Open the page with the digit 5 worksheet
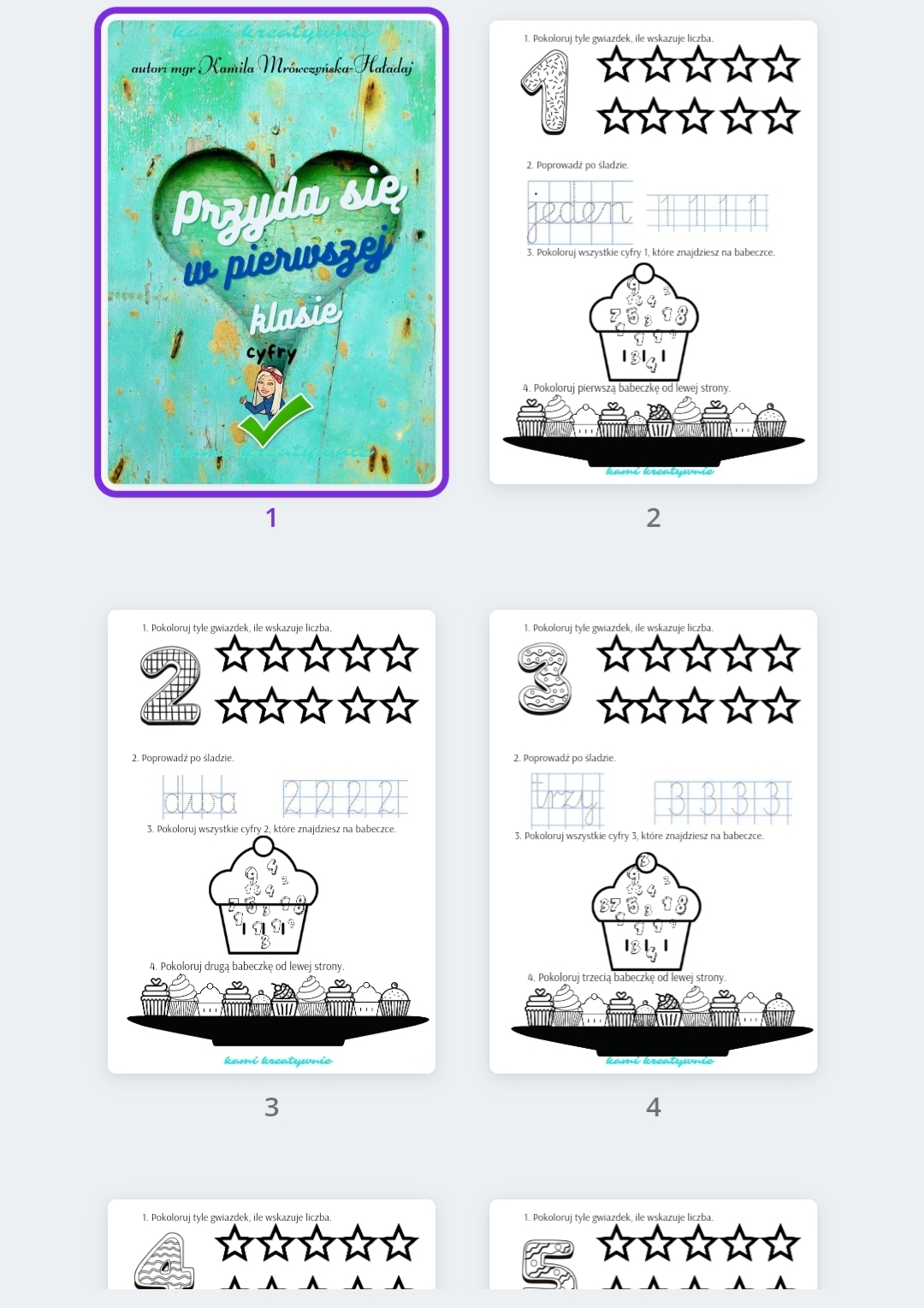924x1308 pixels. point(653,1245)
